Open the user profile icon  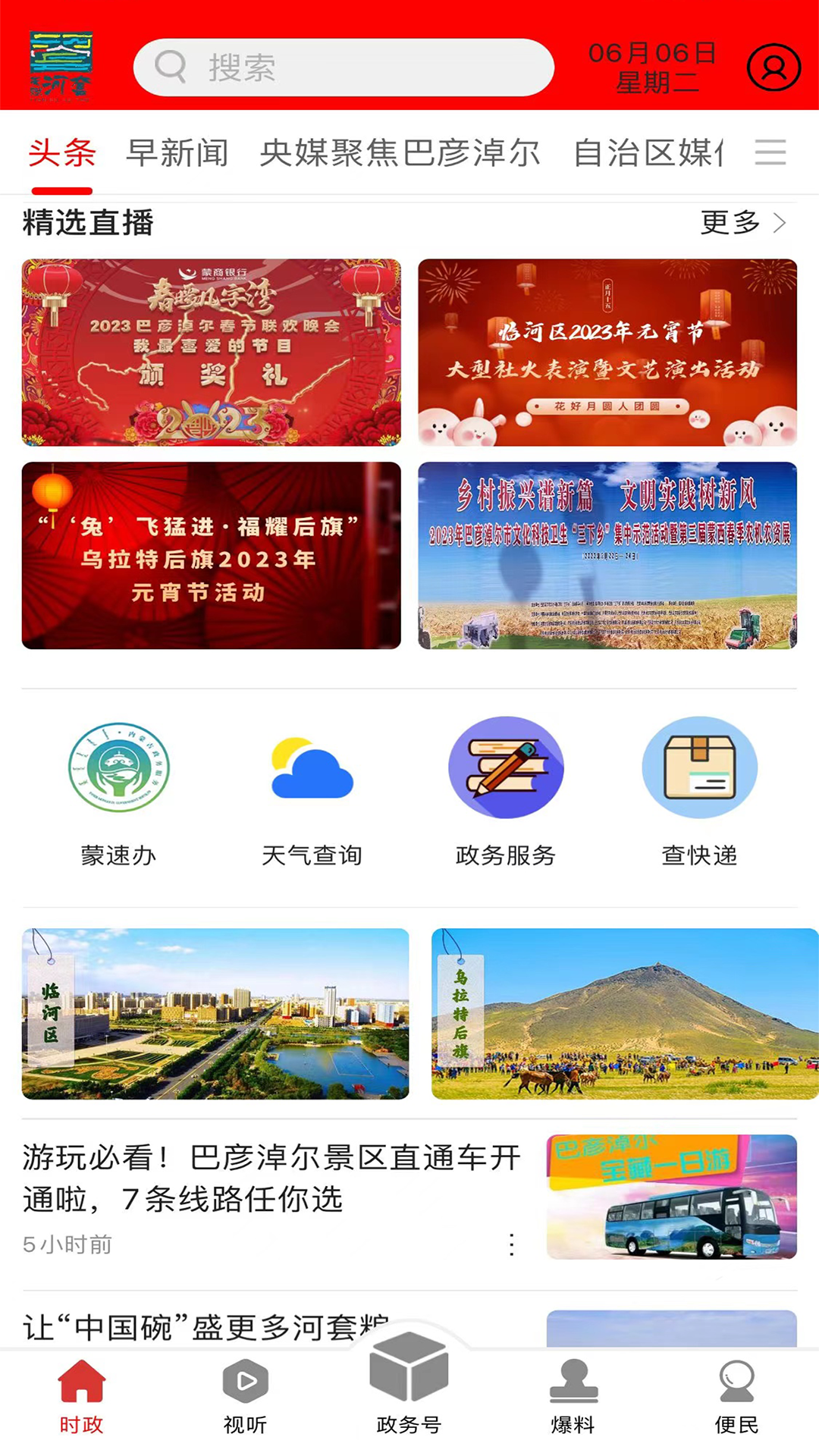pos(773,67)
